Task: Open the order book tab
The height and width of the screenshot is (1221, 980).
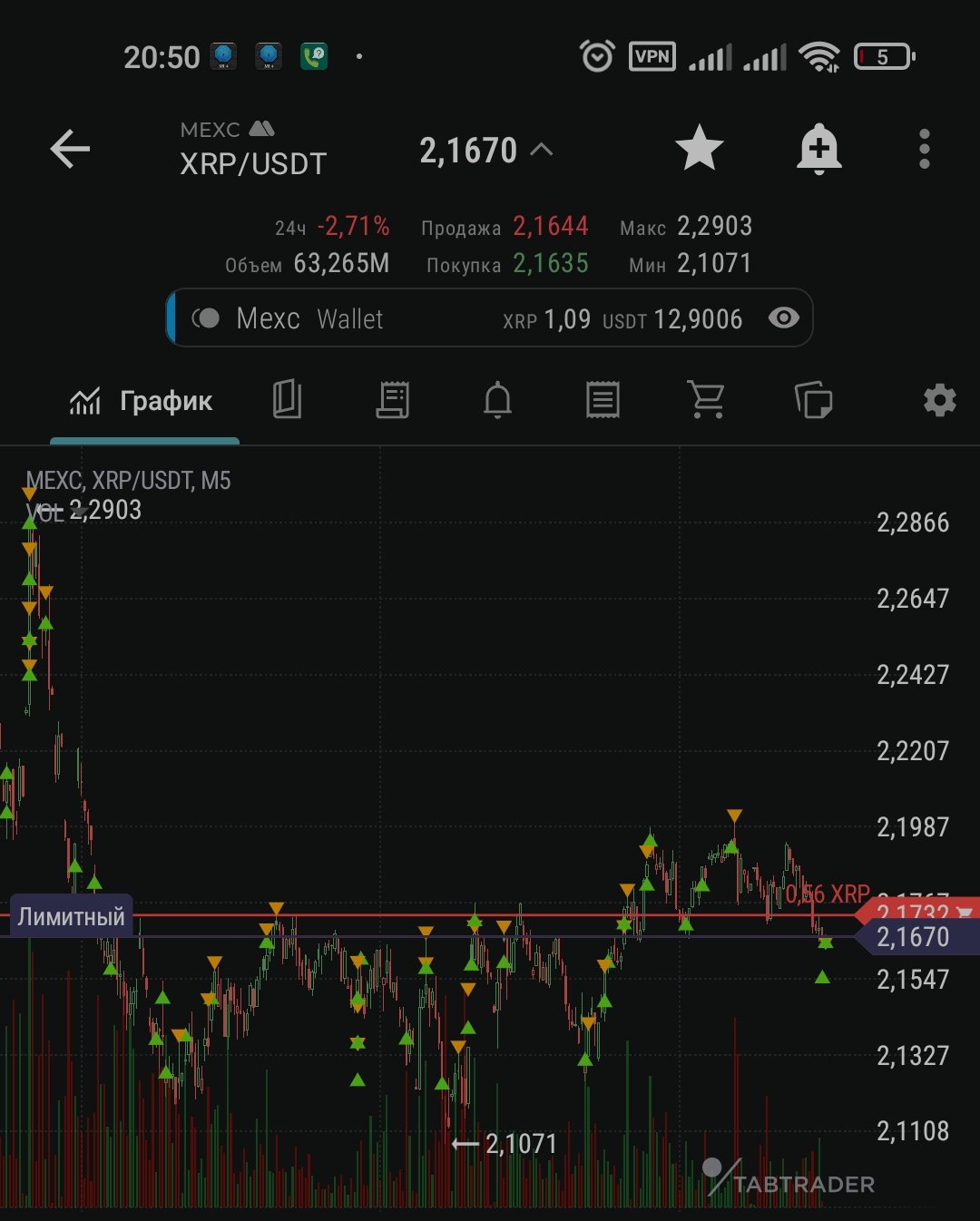Action: pos(287,400)
